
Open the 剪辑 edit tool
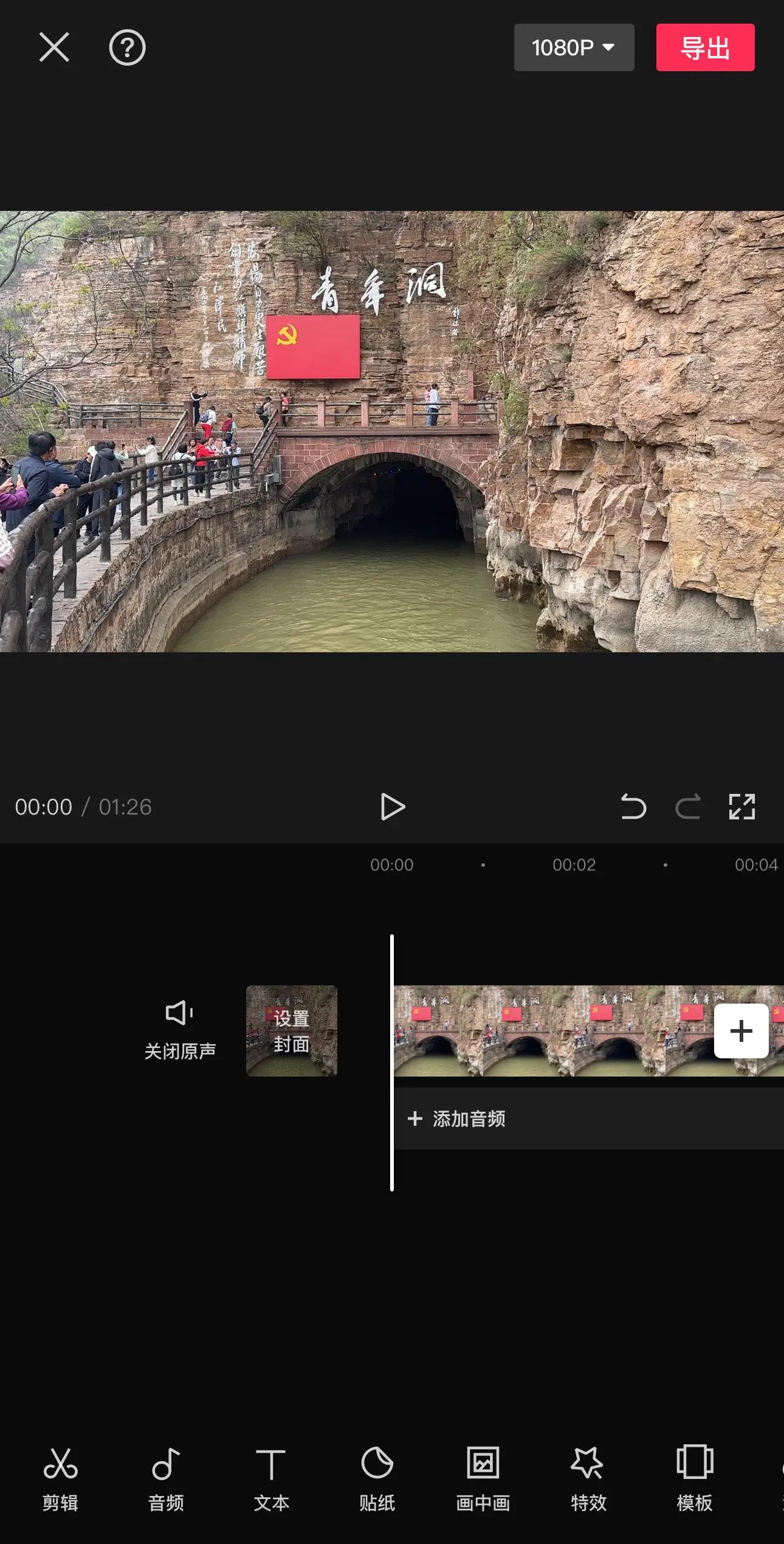[60, 1477]
